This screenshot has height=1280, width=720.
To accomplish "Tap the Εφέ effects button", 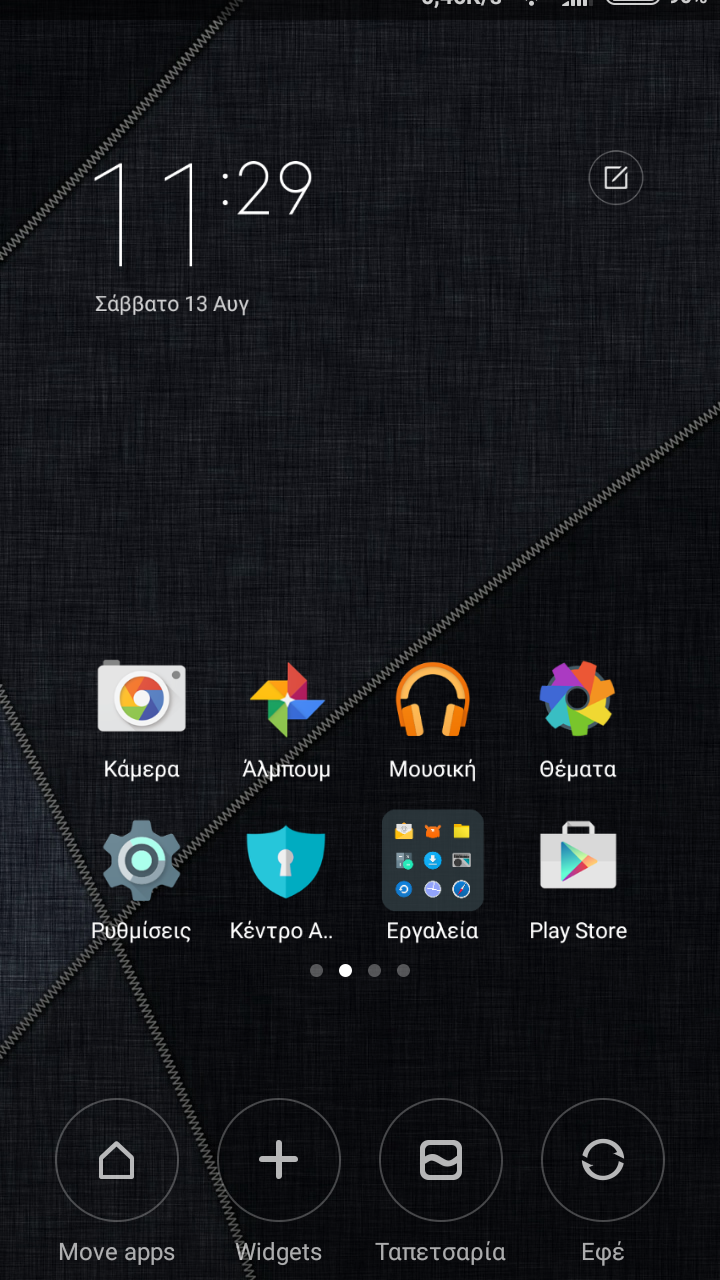I will pyautogui.click(x=603, y=1161).
